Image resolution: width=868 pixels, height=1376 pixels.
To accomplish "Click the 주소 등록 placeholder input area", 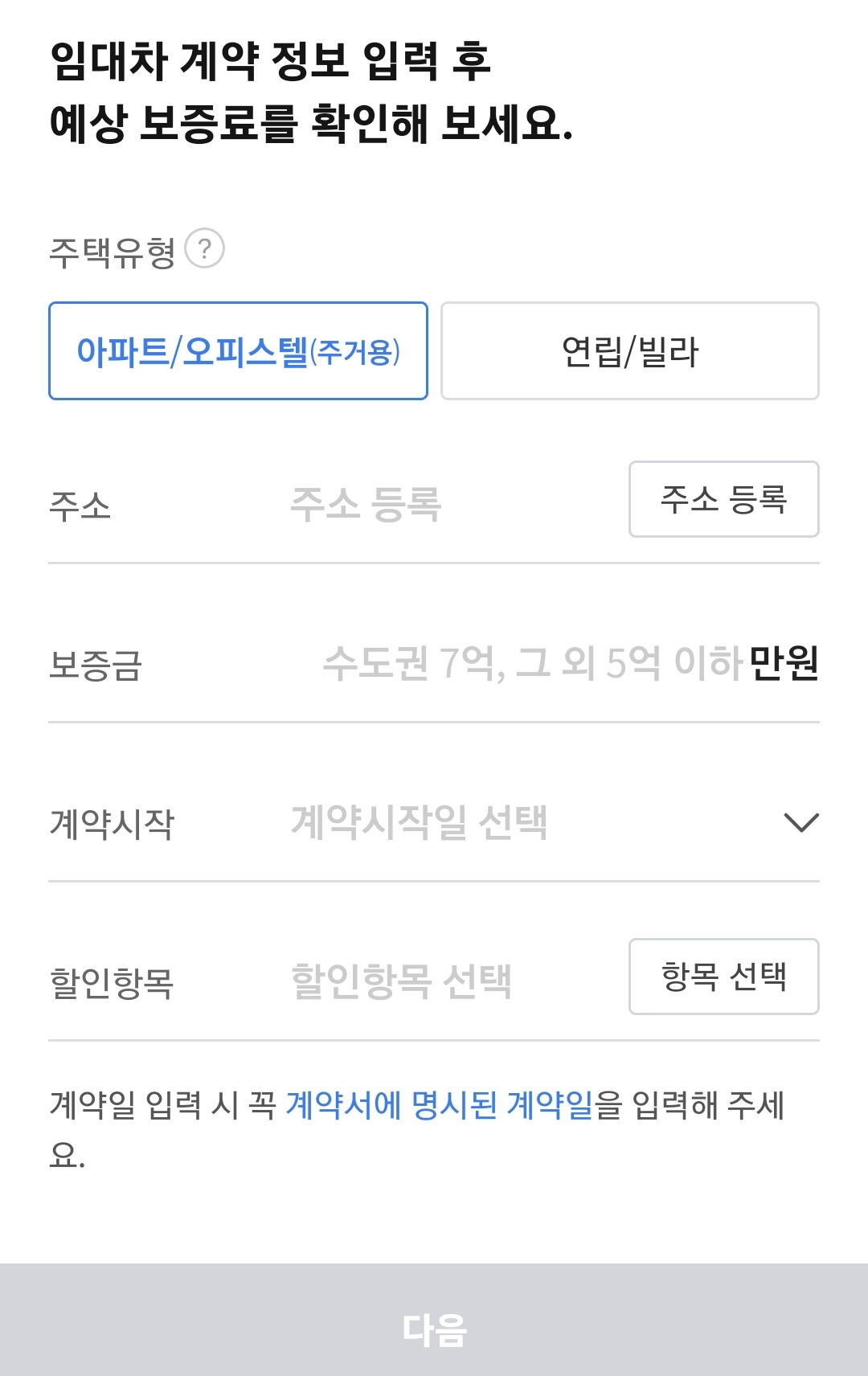I will coord(366,500).
